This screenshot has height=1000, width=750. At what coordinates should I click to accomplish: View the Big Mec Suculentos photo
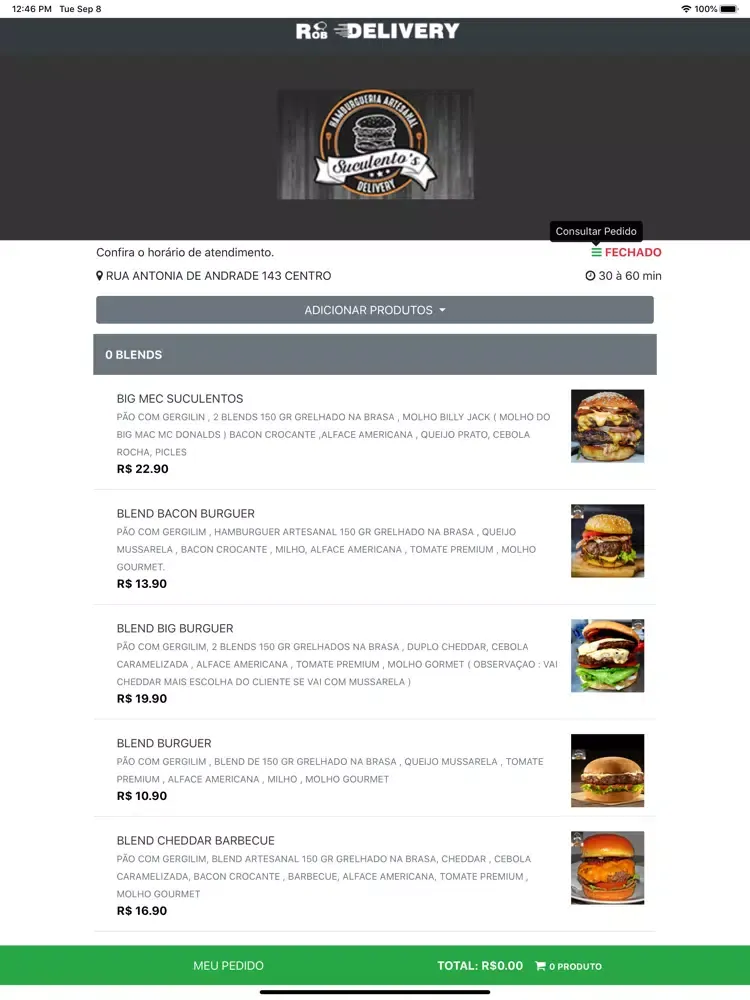tap(607, 426)
